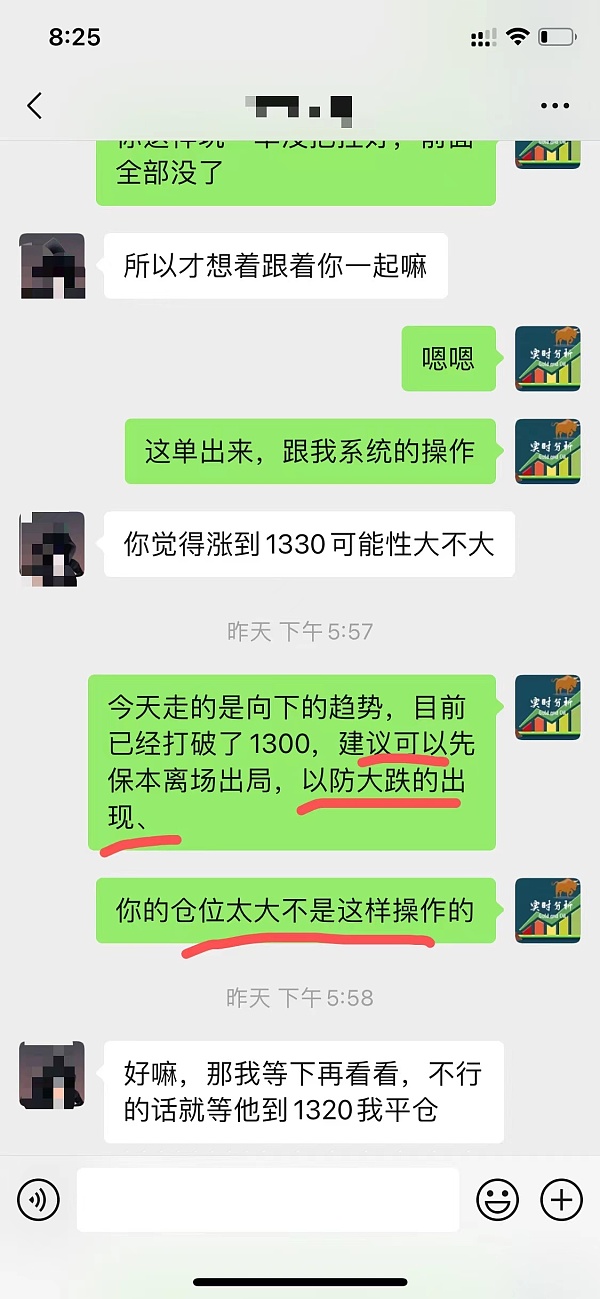
Task: Open the contact's avatar beside the 1330 message
Action: [52, 547]
